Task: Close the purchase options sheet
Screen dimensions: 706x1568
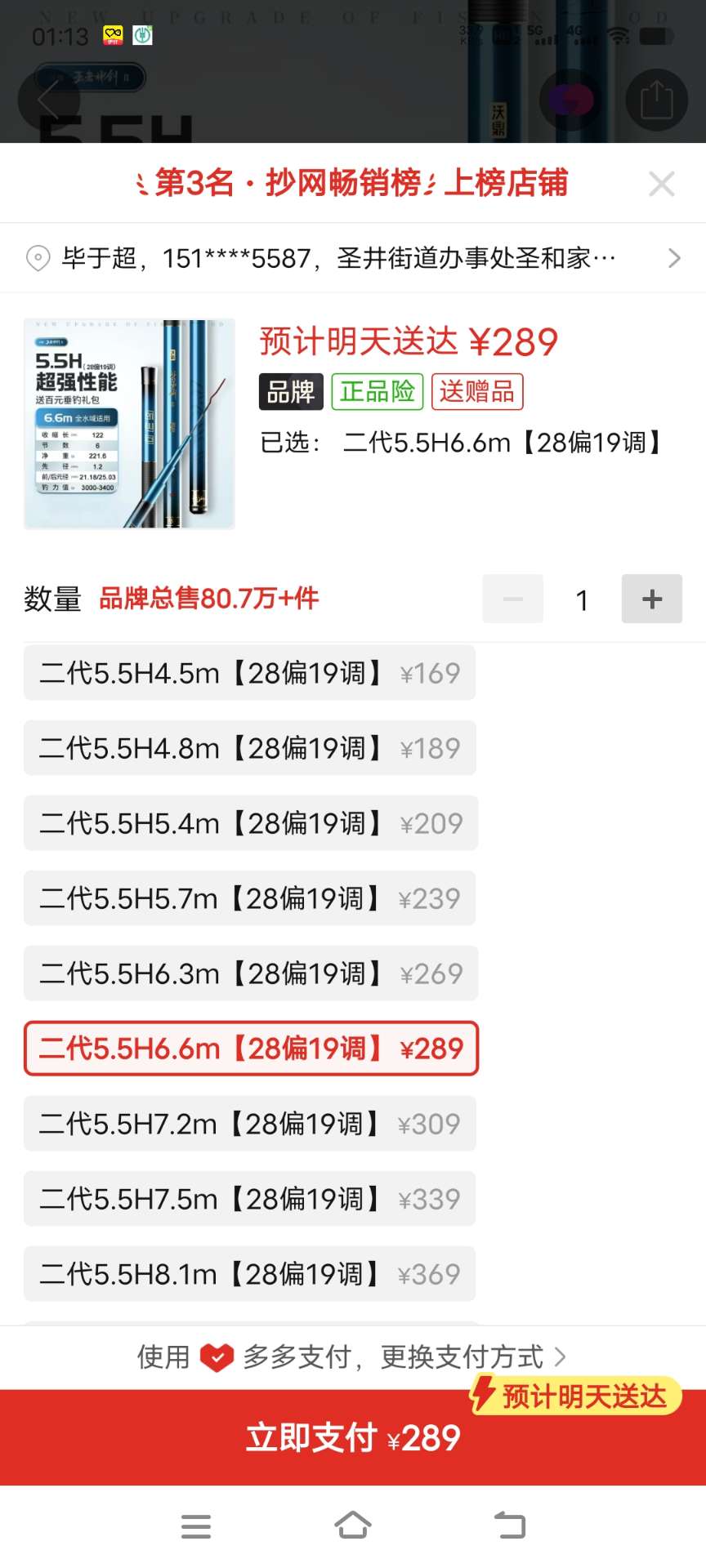Action: (661, 184)
